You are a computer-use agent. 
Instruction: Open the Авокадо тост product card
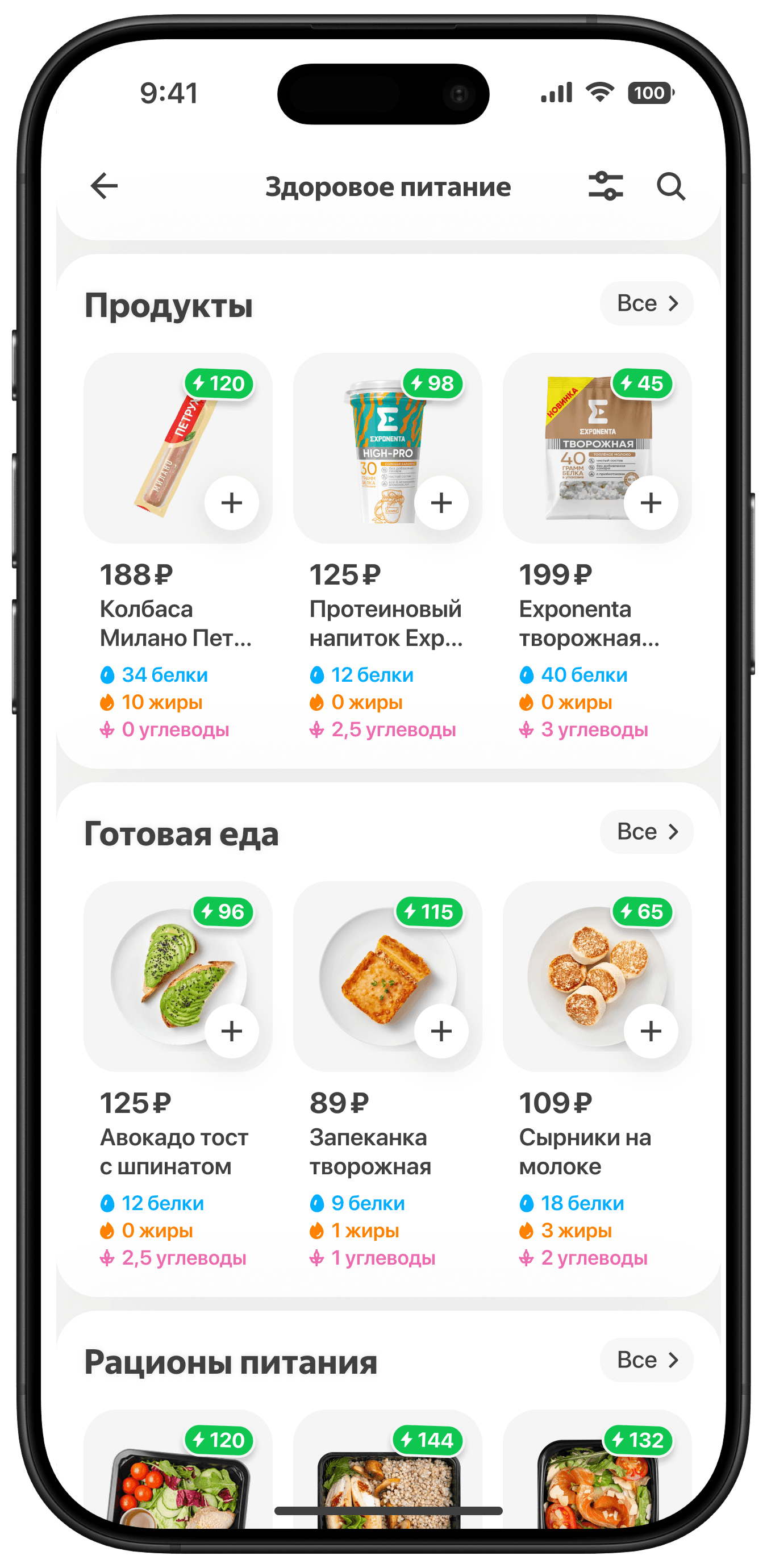(x=164, y=968)
